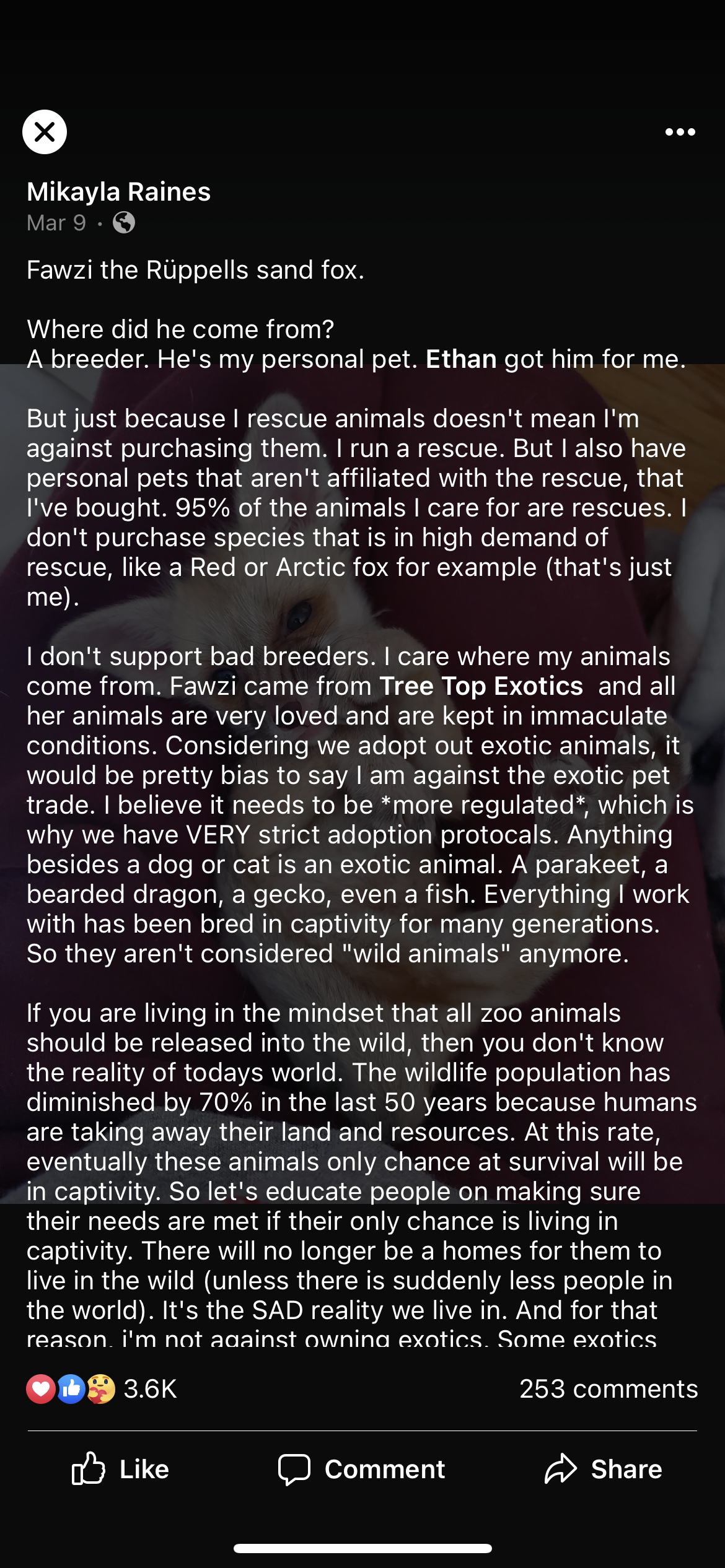Screen dimensions: 725x1568
Task: Share this post
Action: point(603,1469)
